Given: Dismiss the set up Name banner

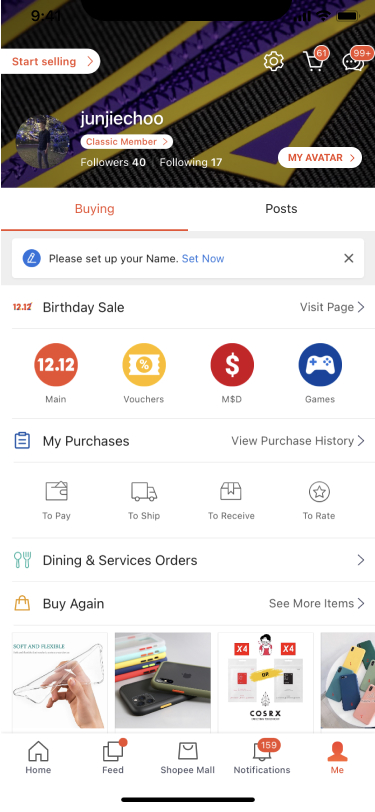Looking at the screenshot, I should click(x=349, y=258).
